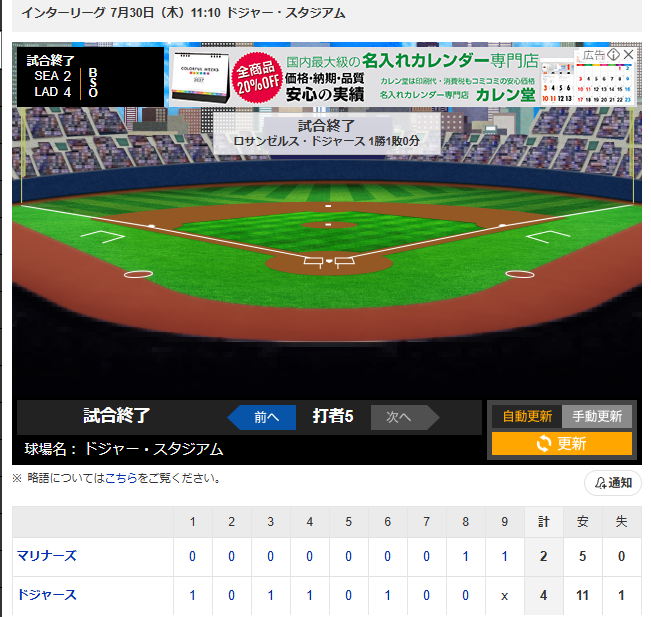
Task: View Mariners 8th inning score details
Action: (465, 556)
